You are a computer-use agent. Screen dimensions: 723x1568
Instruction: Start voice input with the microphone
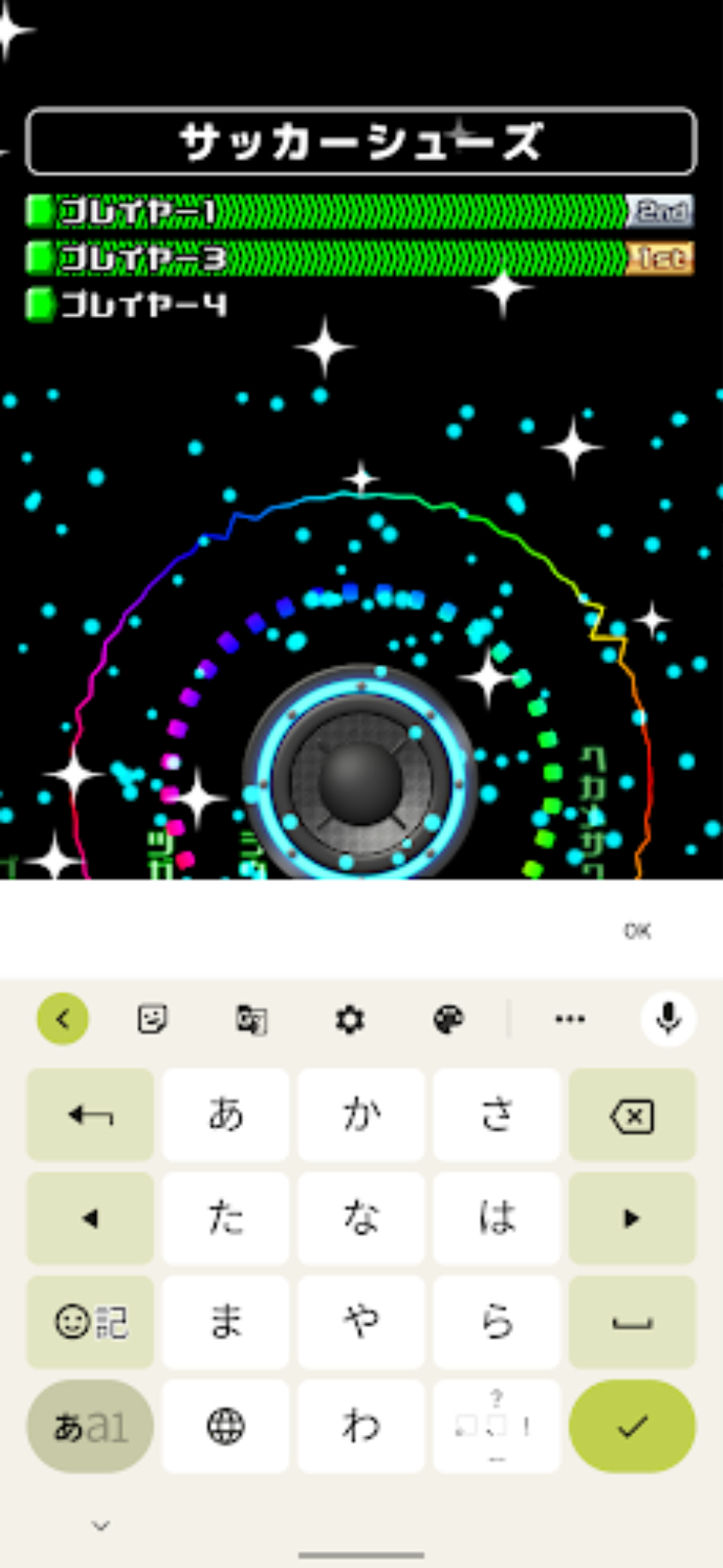[668, 1019]
